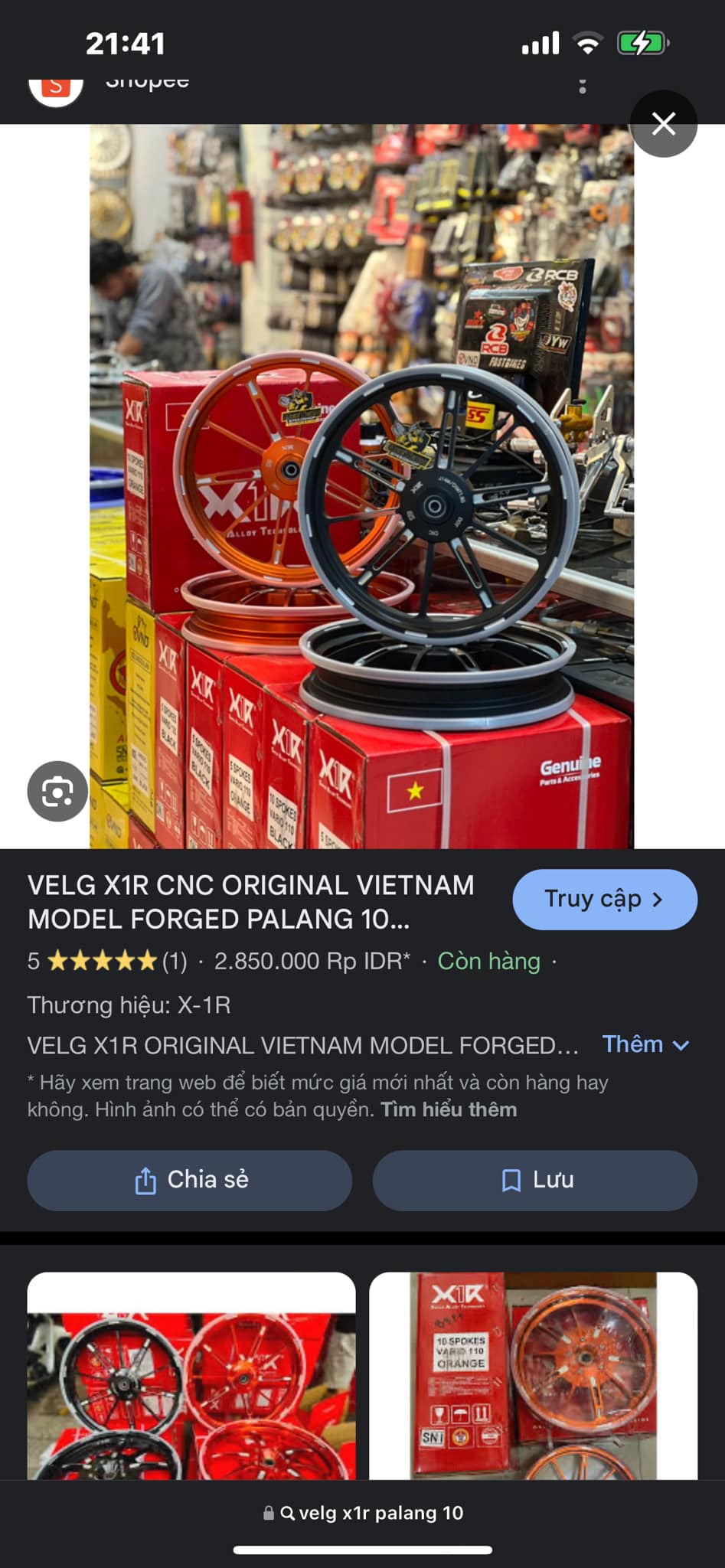Search this image with Lens
Viewport: 725px width, 1568px height.
pos(57,791)
